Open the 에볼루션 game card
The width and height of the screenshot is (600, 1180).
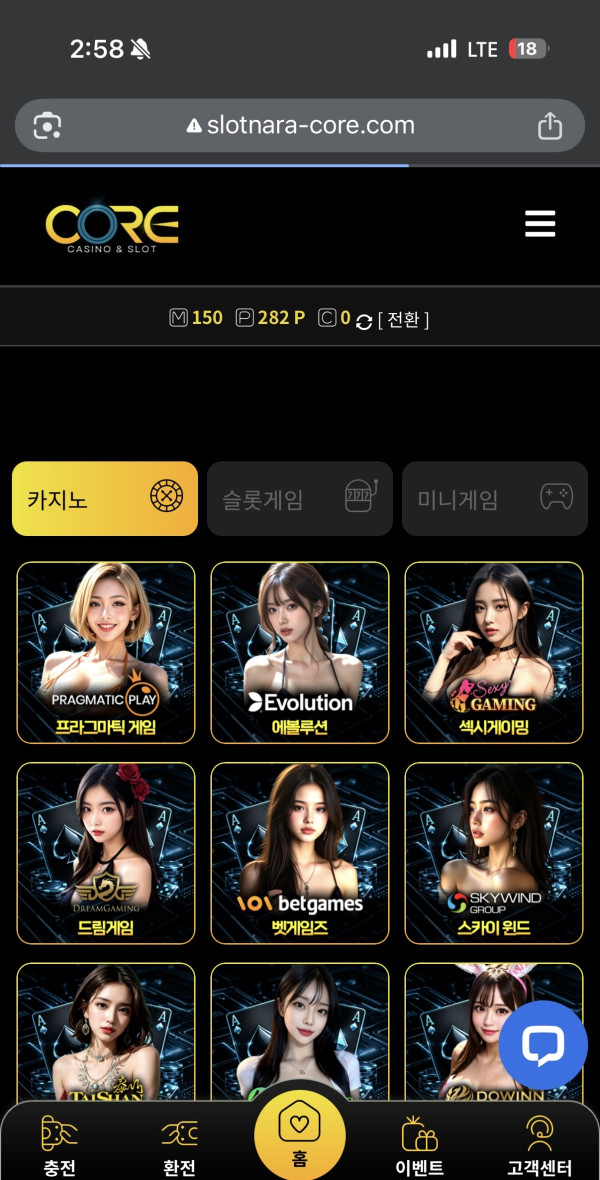tap(300, 653)
